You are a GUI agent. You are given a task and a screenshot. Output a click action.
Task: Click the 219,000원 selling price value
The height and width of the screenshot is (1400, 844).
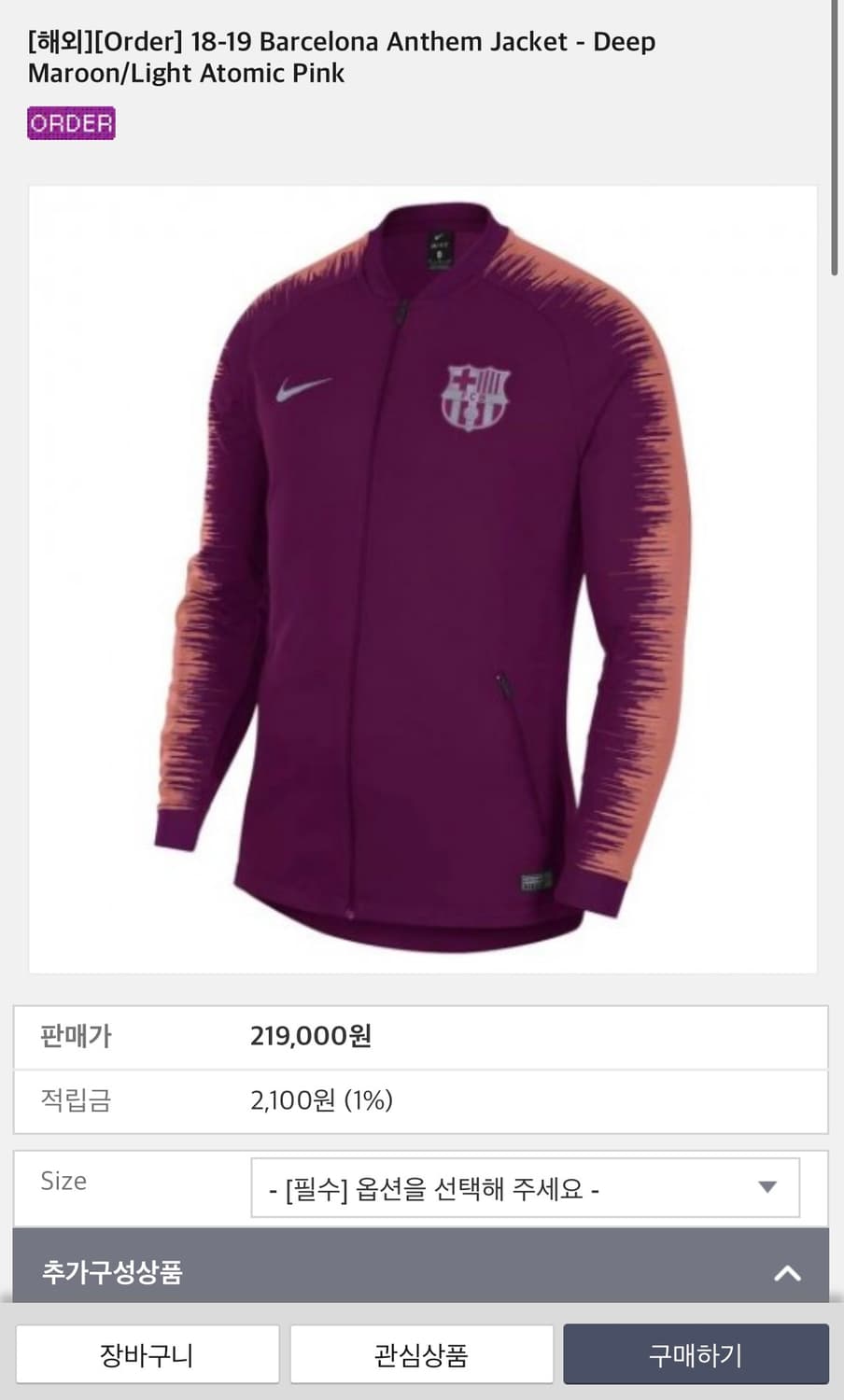point(311,1035)
